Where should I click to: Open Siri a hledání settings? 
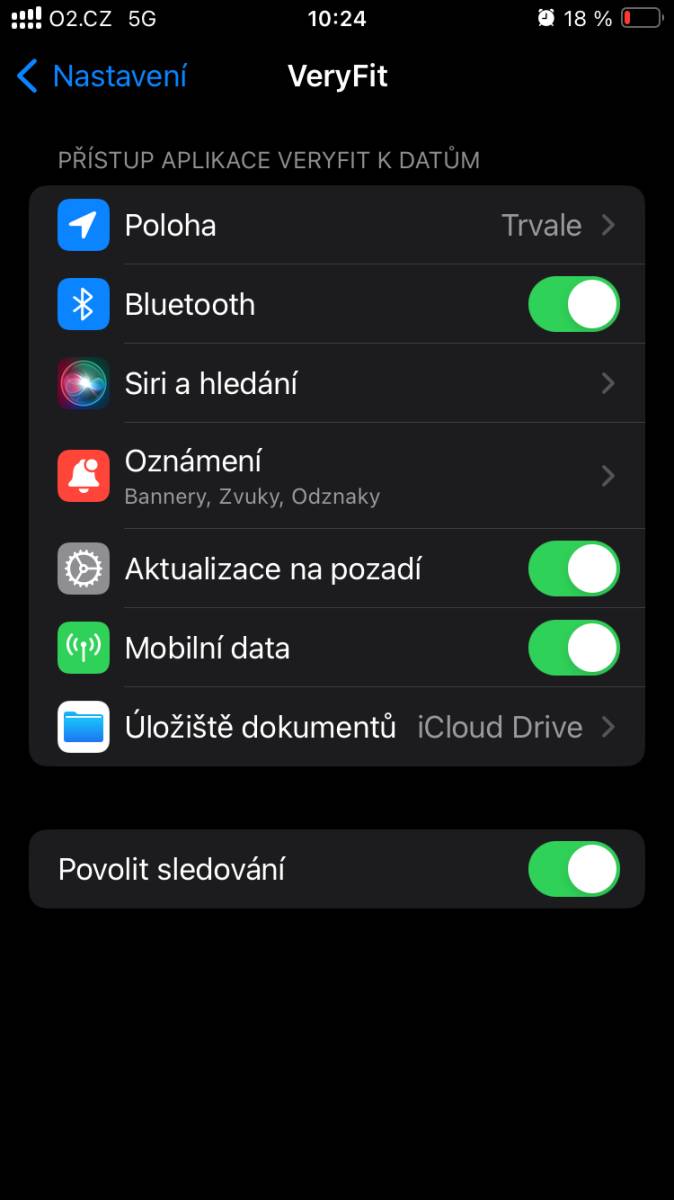337,383
